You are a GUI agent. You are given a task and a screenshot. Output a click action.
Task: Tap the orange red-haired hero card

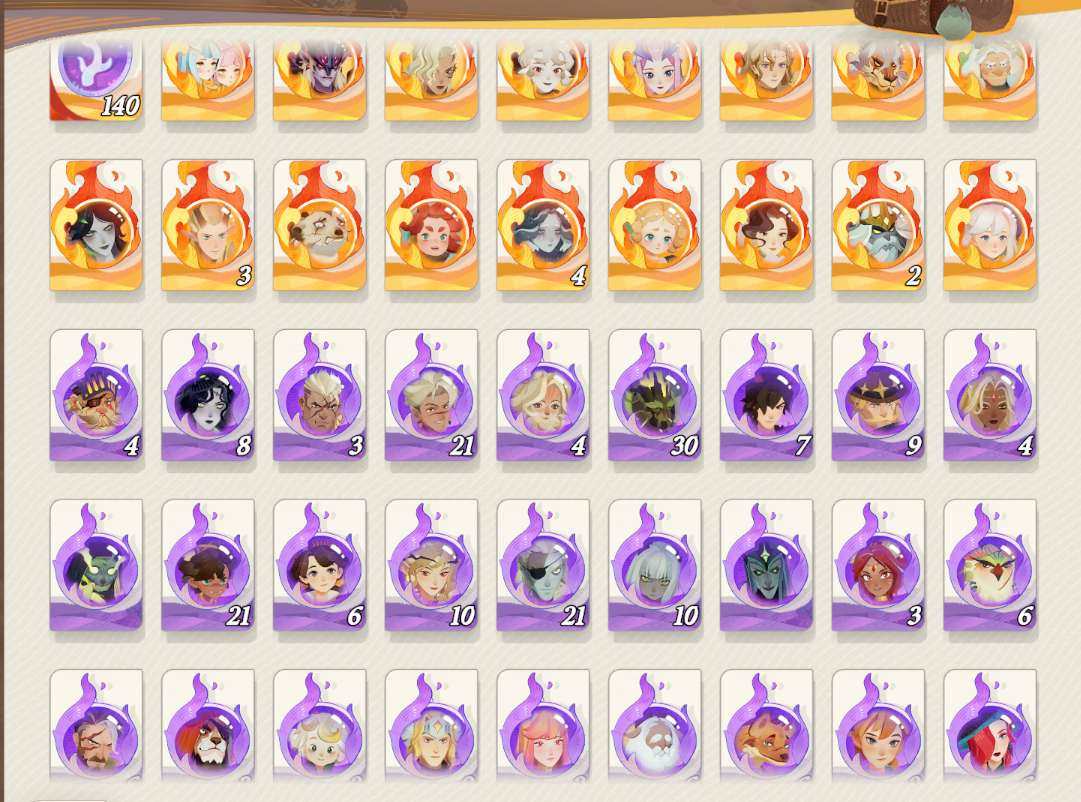(431, 225)
